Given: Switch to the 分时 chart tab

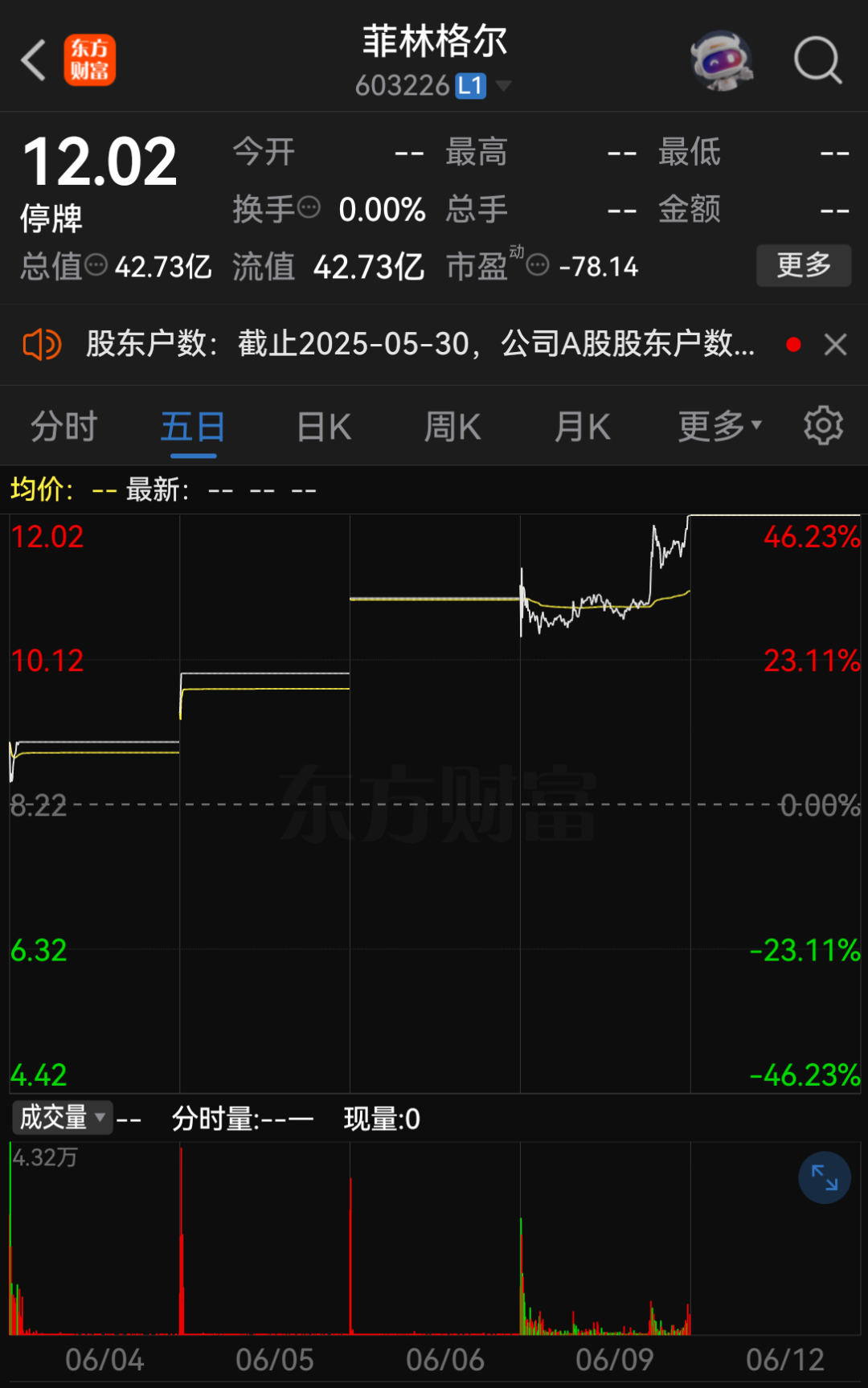Looking at the screenshot, I should click(x=64, y=426).
